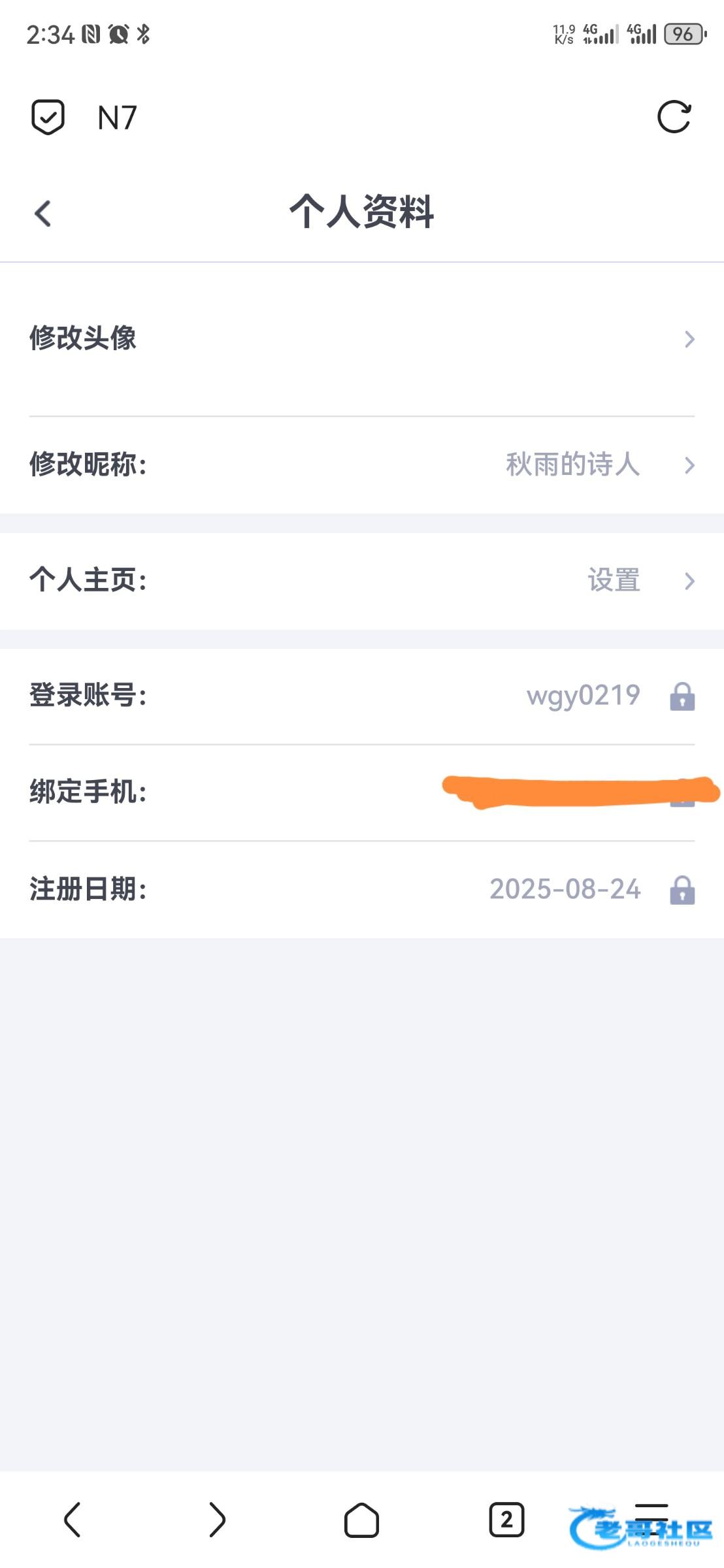Go back from the 个人资料 page

[42, 213]
